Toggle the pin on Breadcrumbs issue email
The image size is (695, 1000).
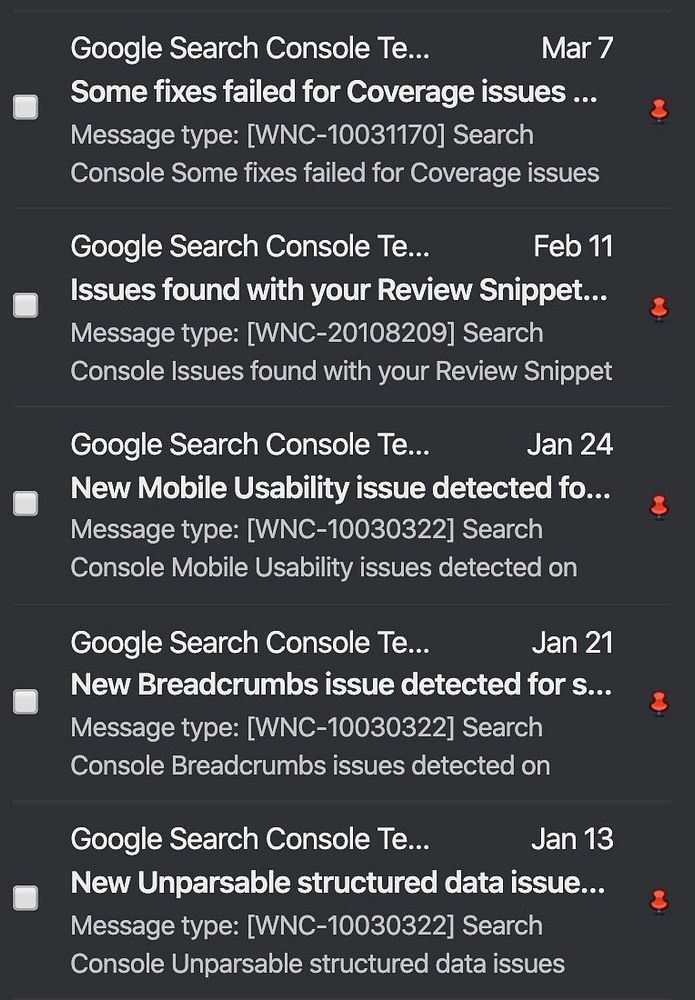click(658, 703)
